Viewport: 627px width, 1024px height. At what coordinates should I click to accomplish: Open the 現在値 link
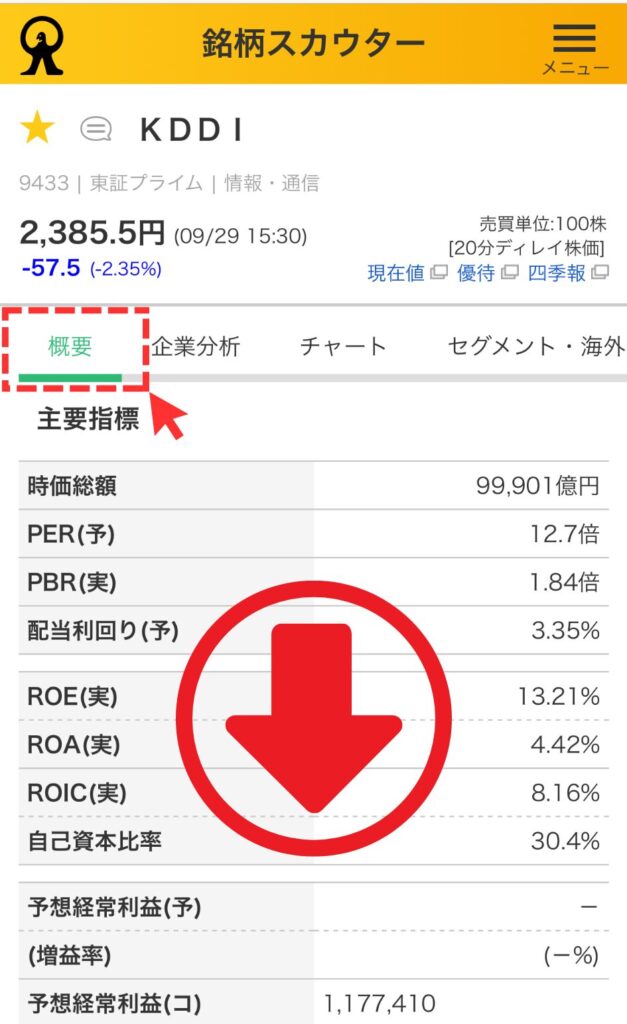click(x=406, y=273)
